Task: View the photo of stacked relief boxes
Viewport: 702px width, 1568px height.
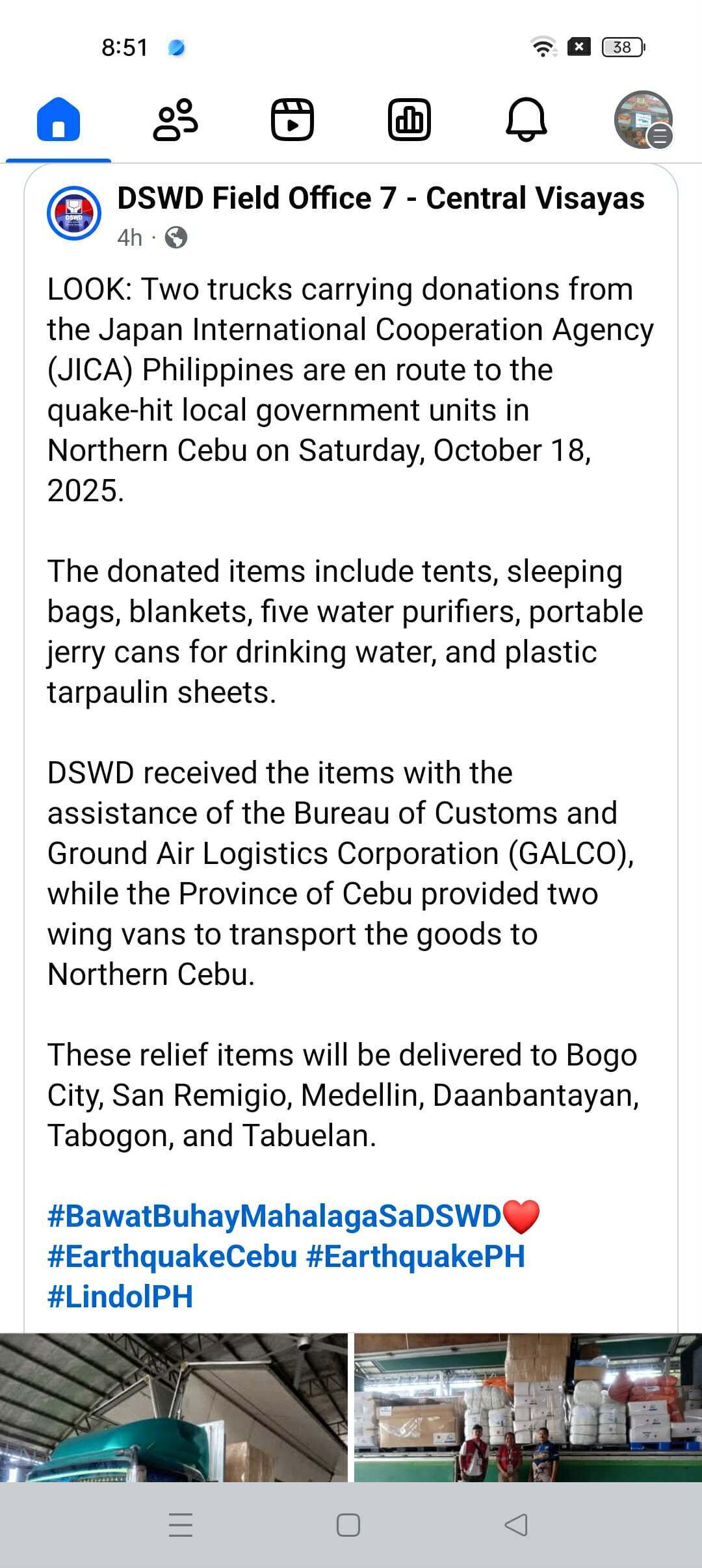Action: click(528, 1407)
